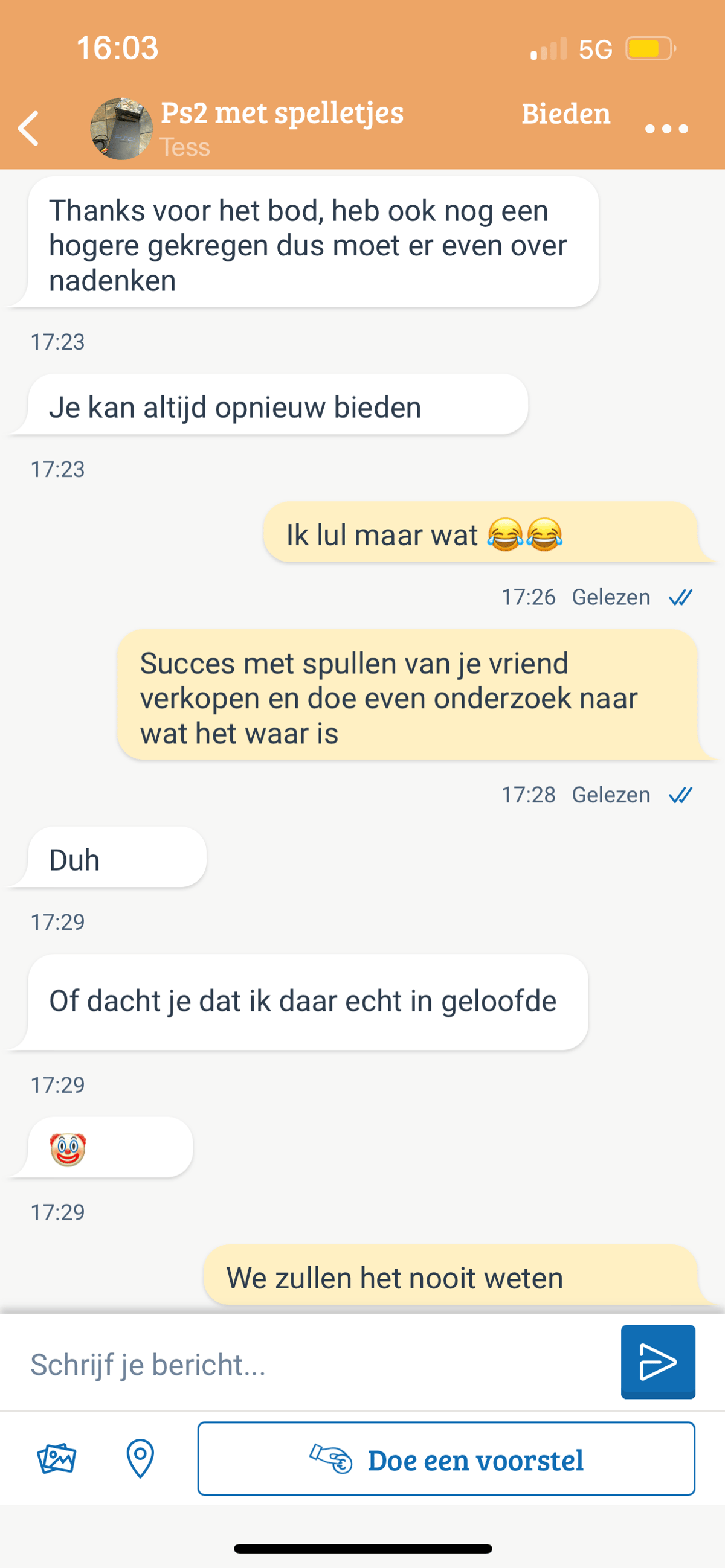
Task: Attach a photo via the image icon
Action: pos(56,1459)
